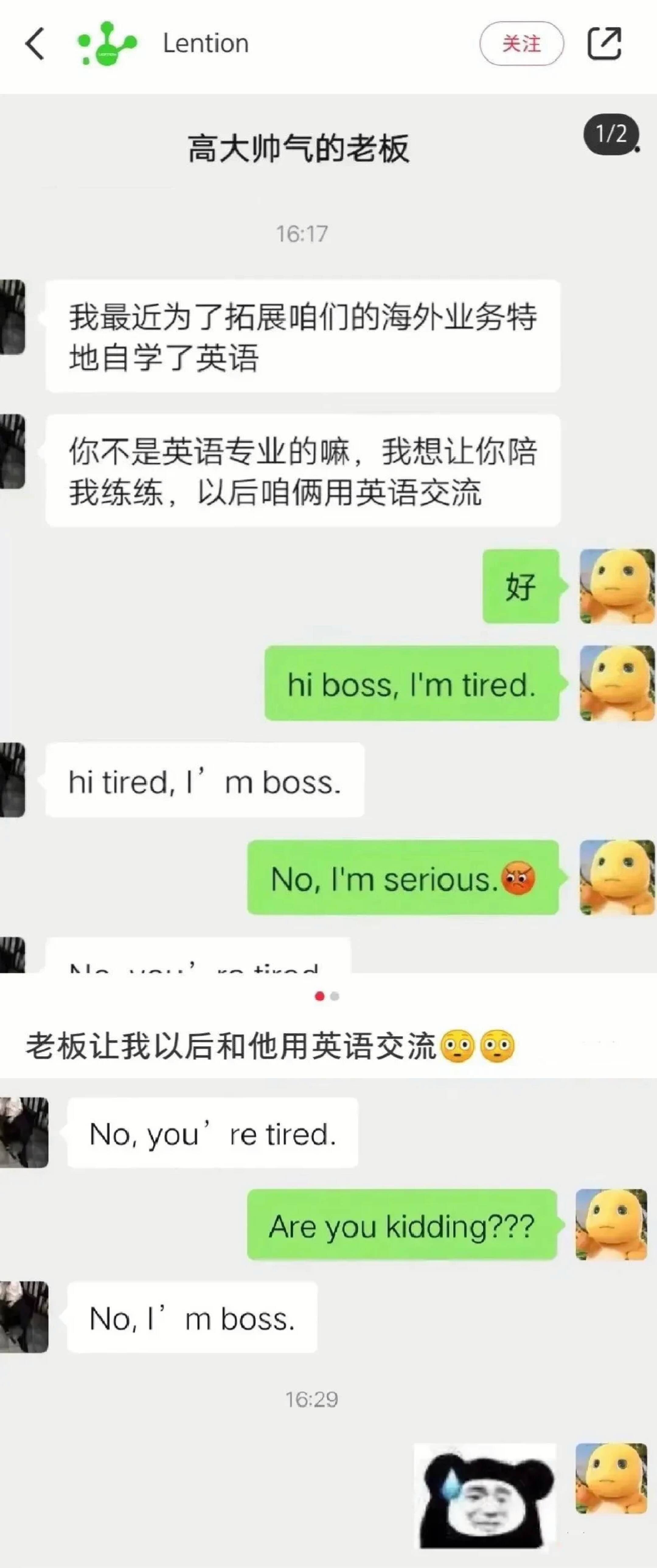657x1568 pixels.
Task: Follow Lention with the 关注 button
Action: (x=521, y=44)
